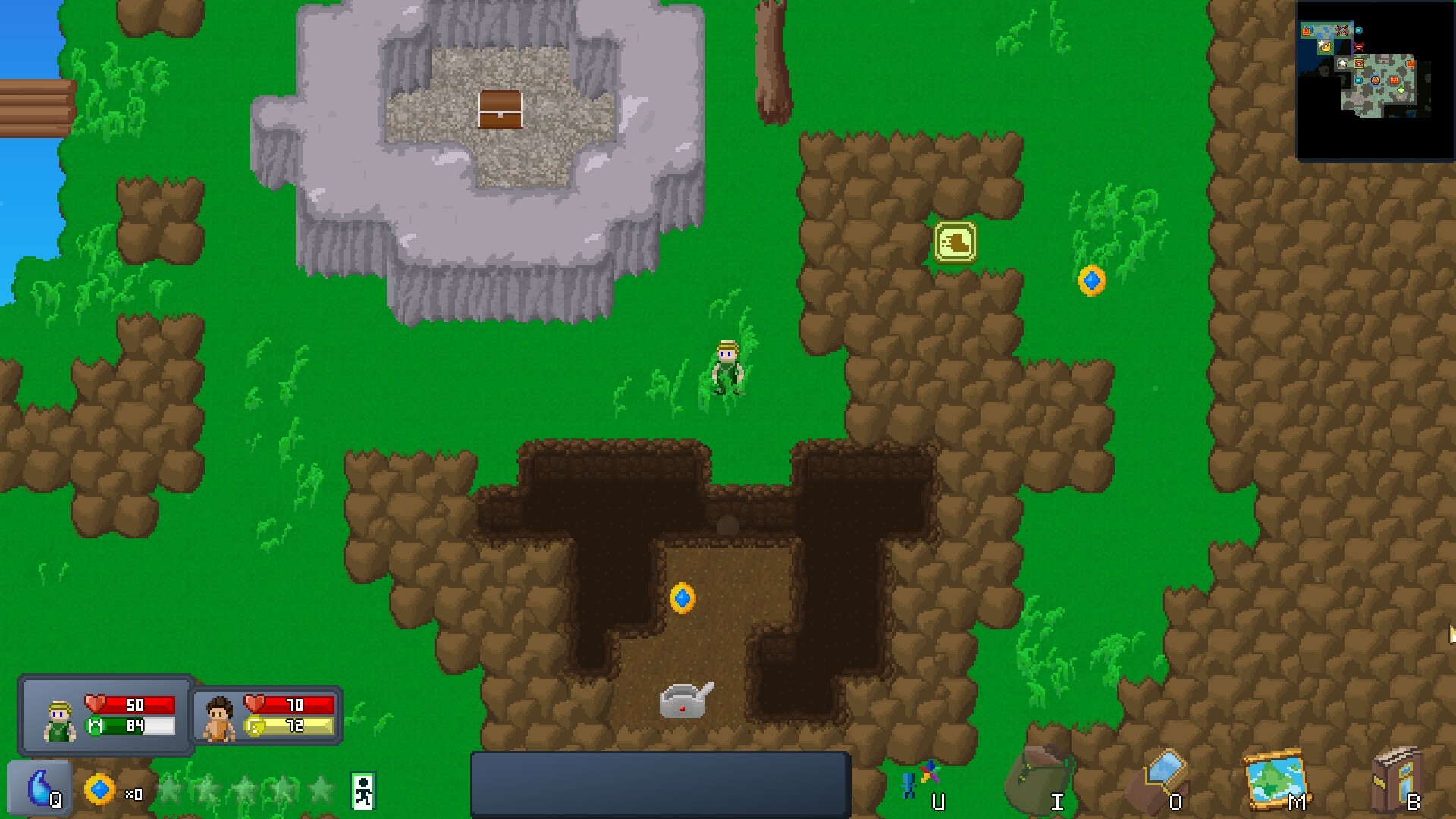Open the mirror item menu

1158,780
